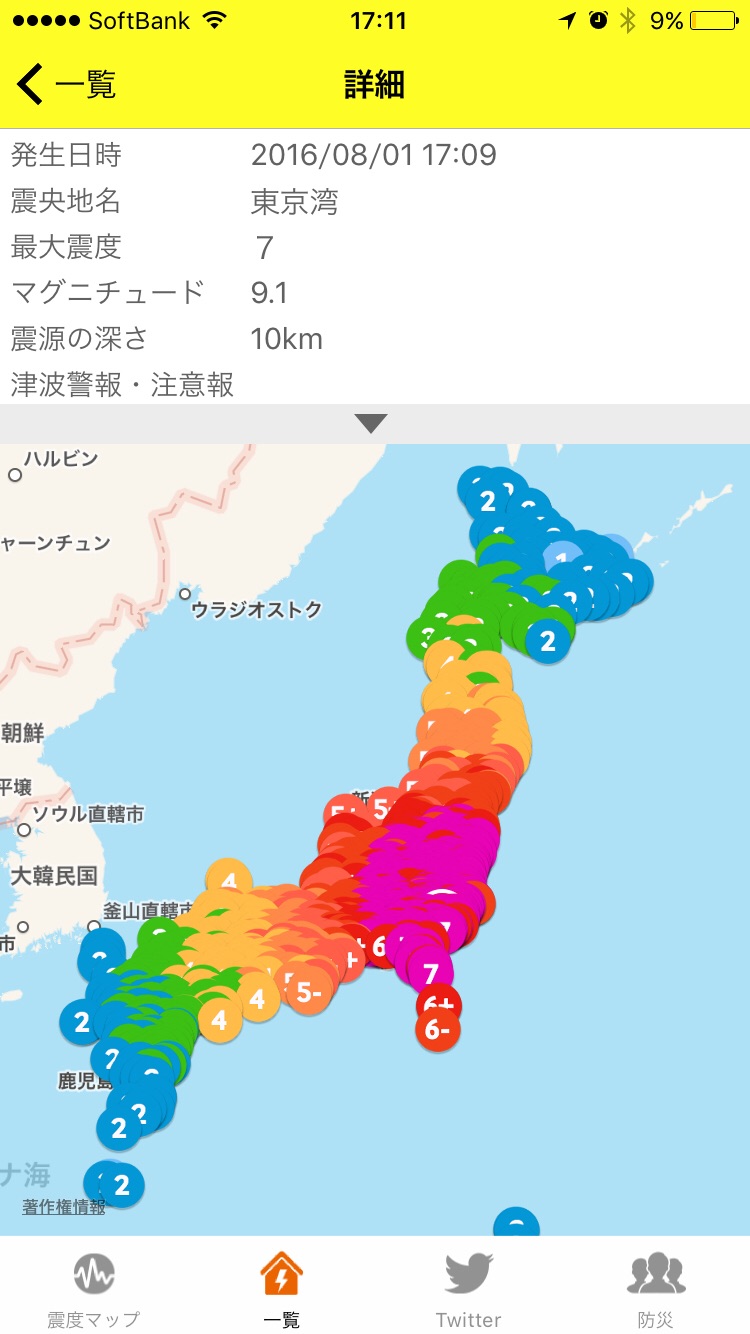The height and width of the screenshot is (1334, 750).
Task: Go back to the 一覧 list
Action: coord(66,85)
